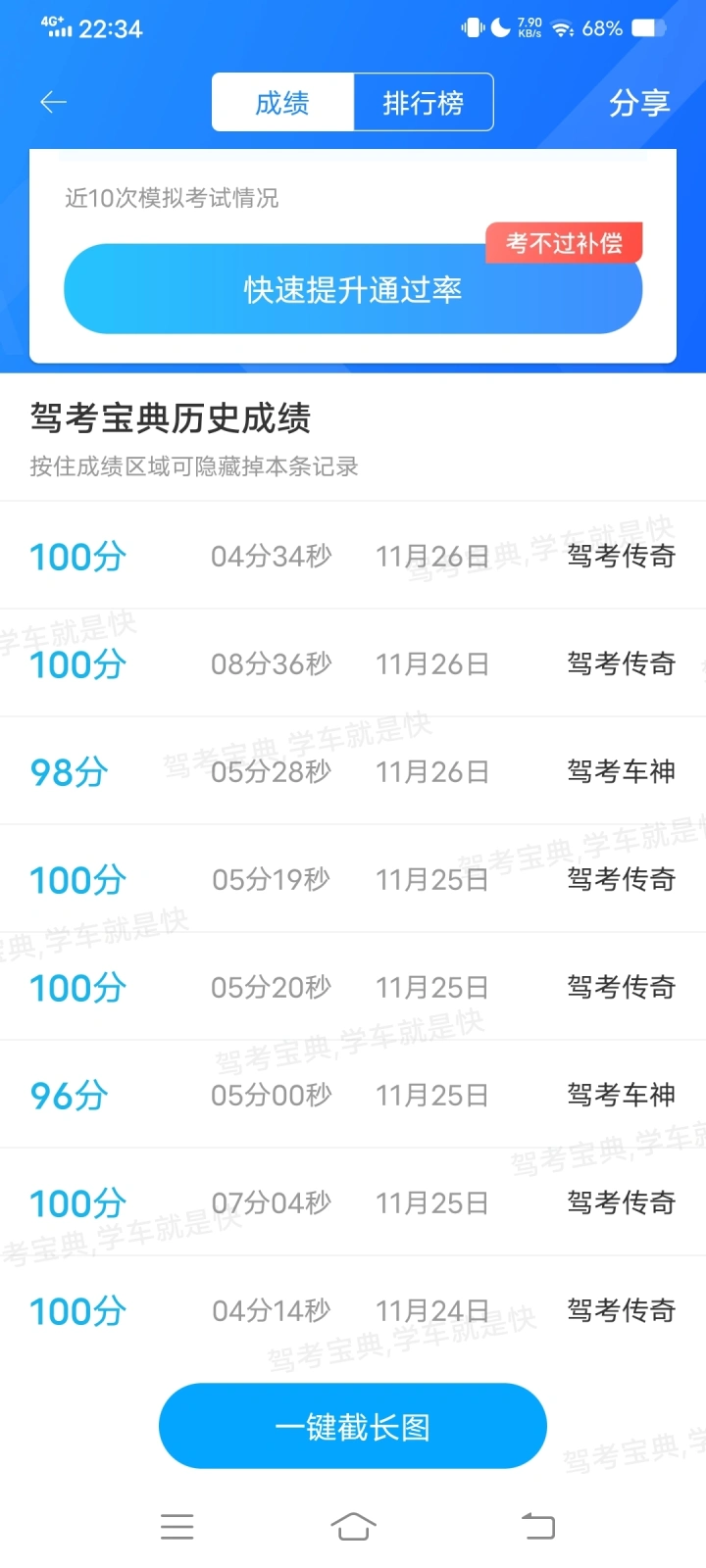Tap the system home button
This screenshot has width=706, height=1568.
[353, 1526]
